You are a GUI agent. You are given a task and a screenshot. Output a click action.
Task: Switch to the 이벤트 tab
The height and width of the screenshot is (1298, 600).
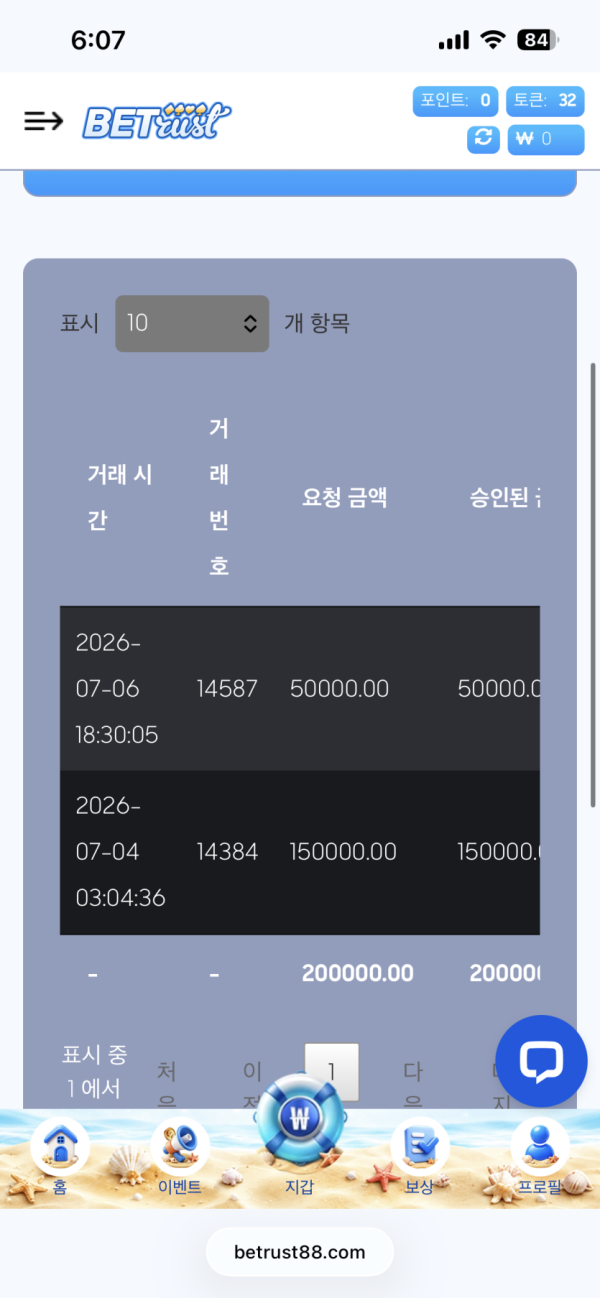click(x=180, y=1159)
